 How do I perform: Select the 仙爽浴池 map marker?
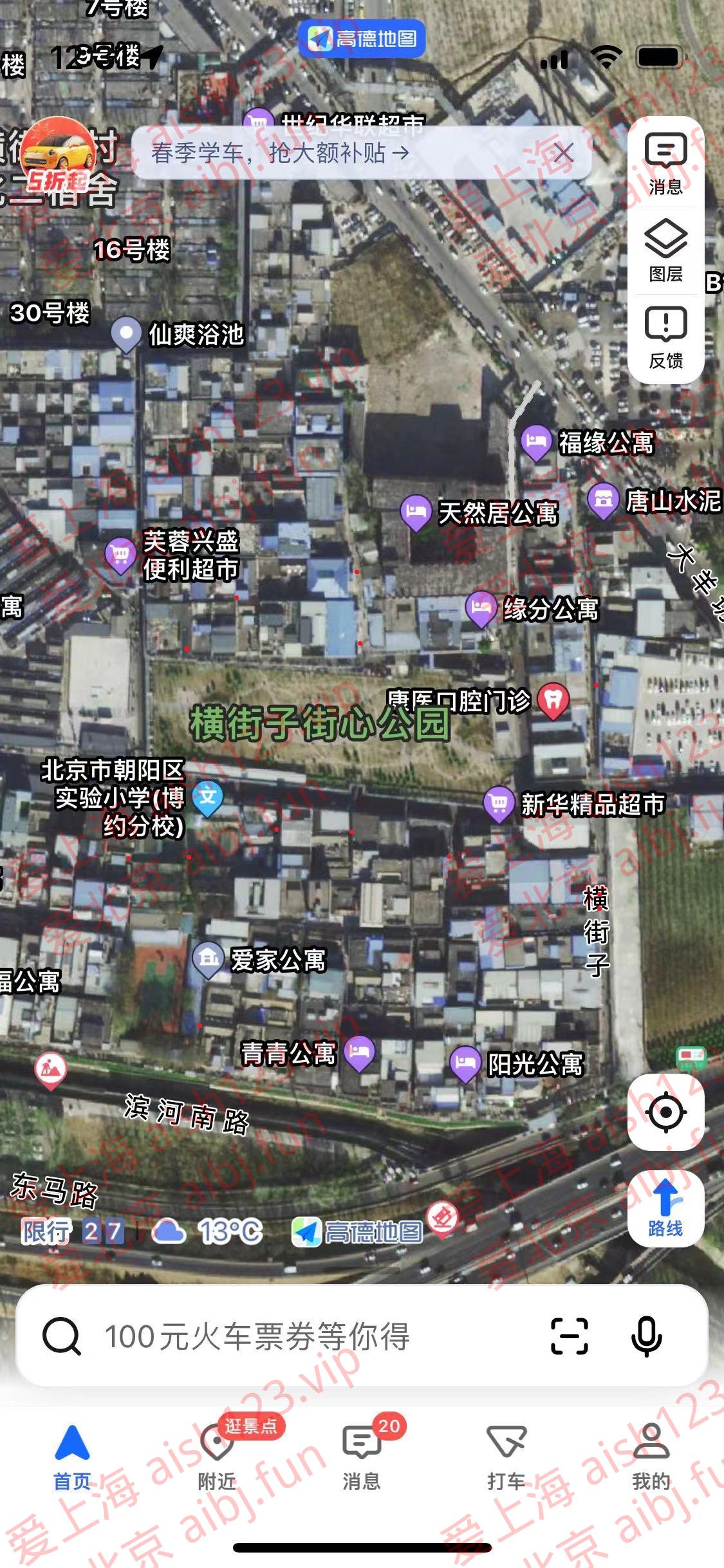[126, 334]
